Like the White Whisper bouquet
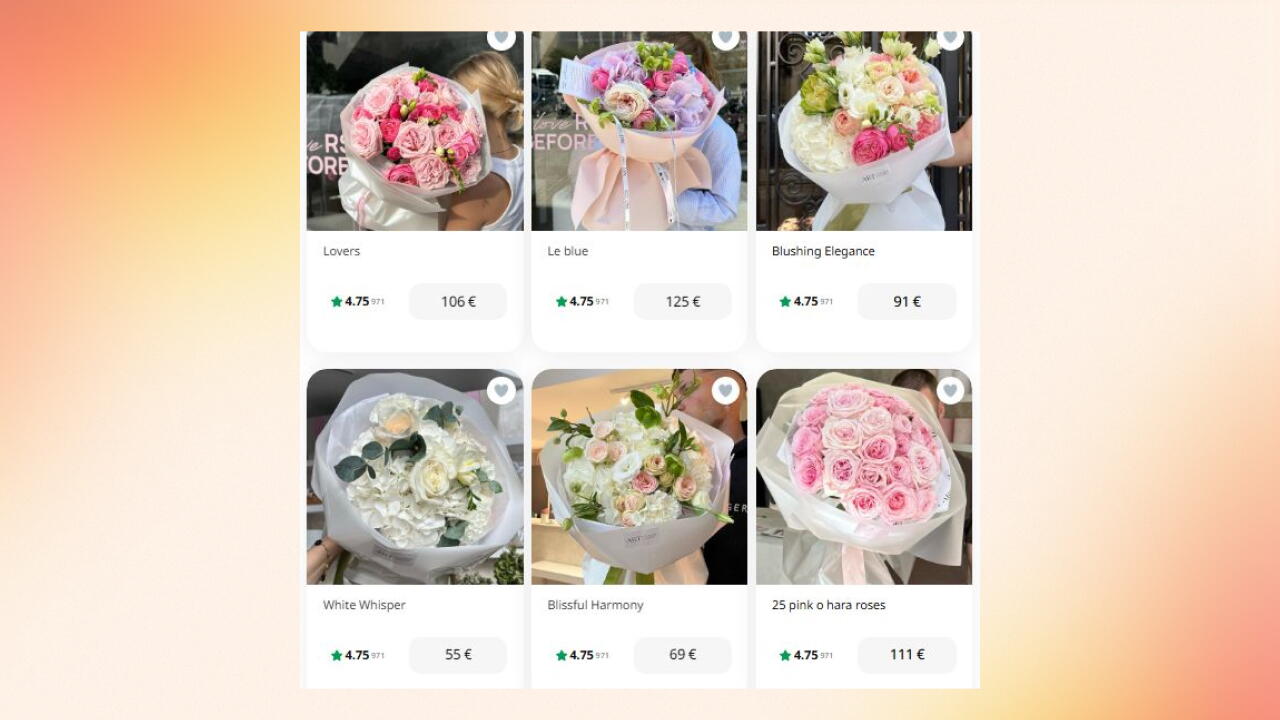 (501, 390)
